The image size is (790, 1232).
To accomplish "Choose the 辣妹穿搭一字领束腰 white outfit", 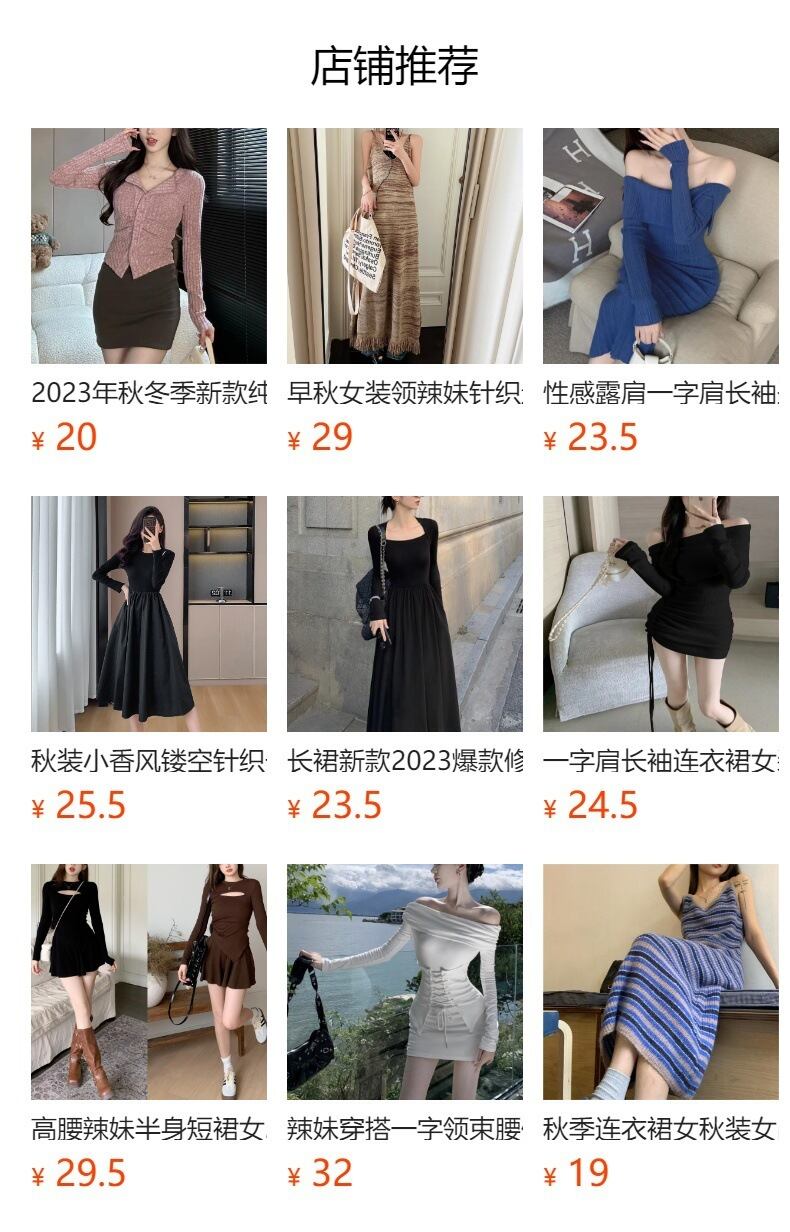I will click(404, 982).
